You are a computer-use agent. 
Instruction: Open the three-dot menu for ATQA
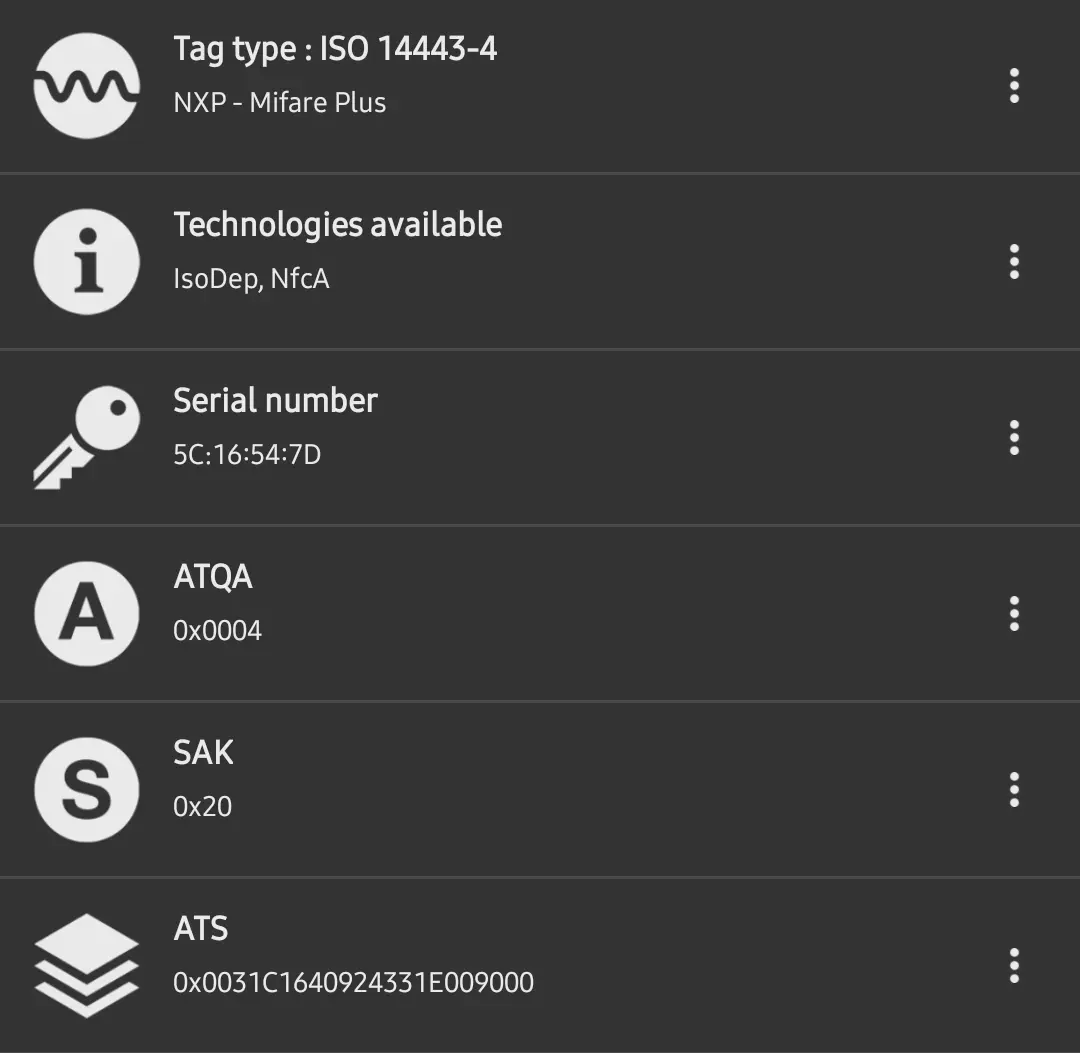pos(1014,614)
